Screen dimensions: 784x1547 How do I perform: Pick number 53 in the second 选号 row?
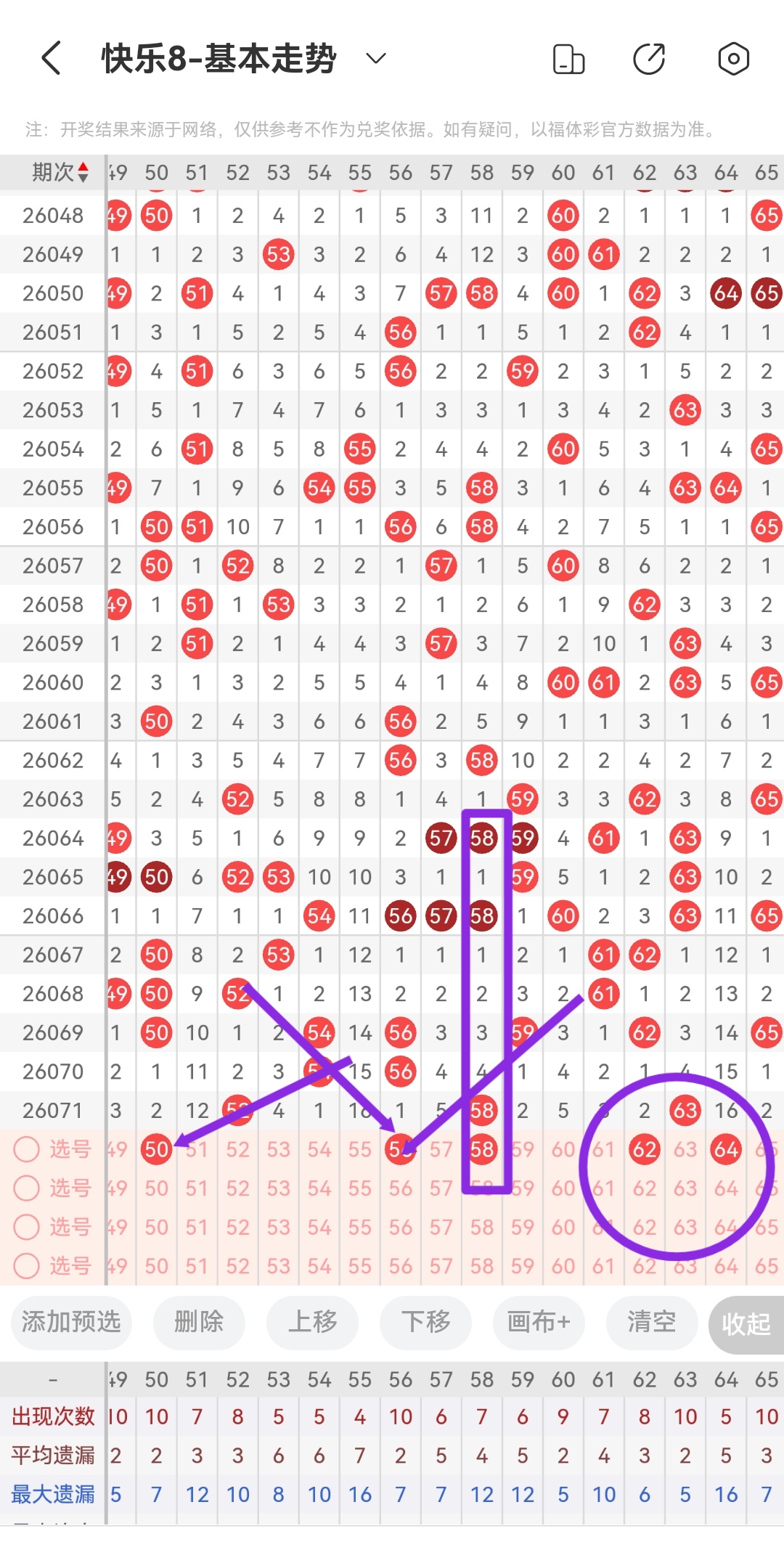pyautogui.click(x=278, y=1188)
